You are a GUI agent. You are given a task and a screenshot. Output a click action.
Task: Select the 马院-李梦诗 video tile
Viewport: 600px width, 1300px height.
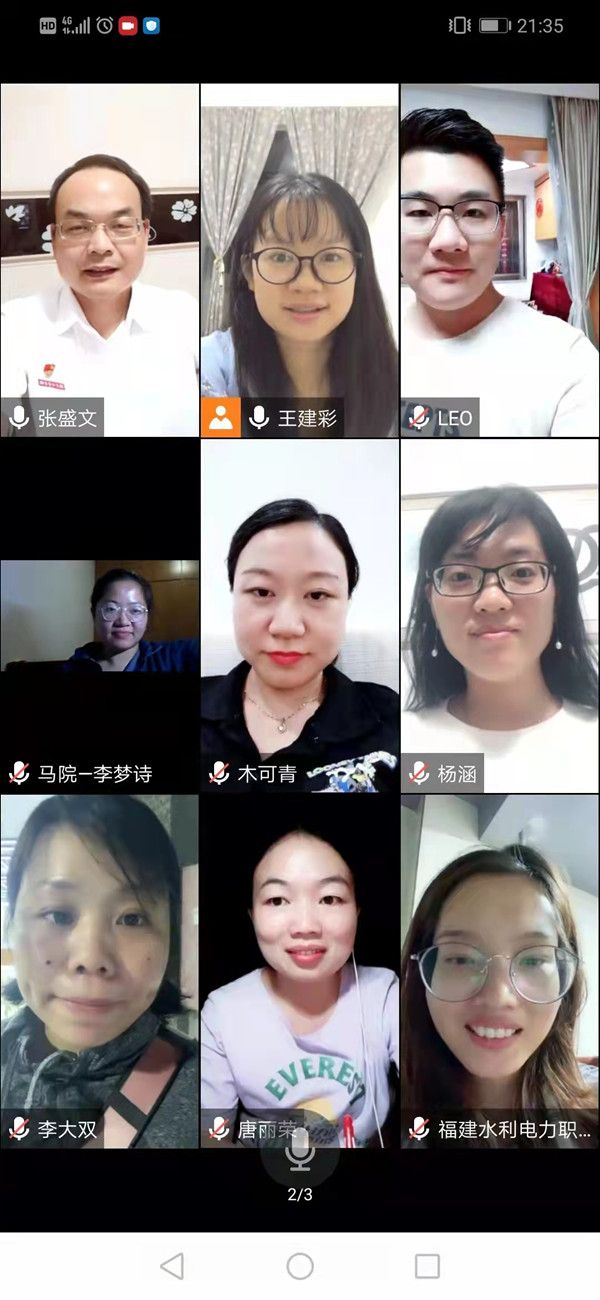coord(99,616)
